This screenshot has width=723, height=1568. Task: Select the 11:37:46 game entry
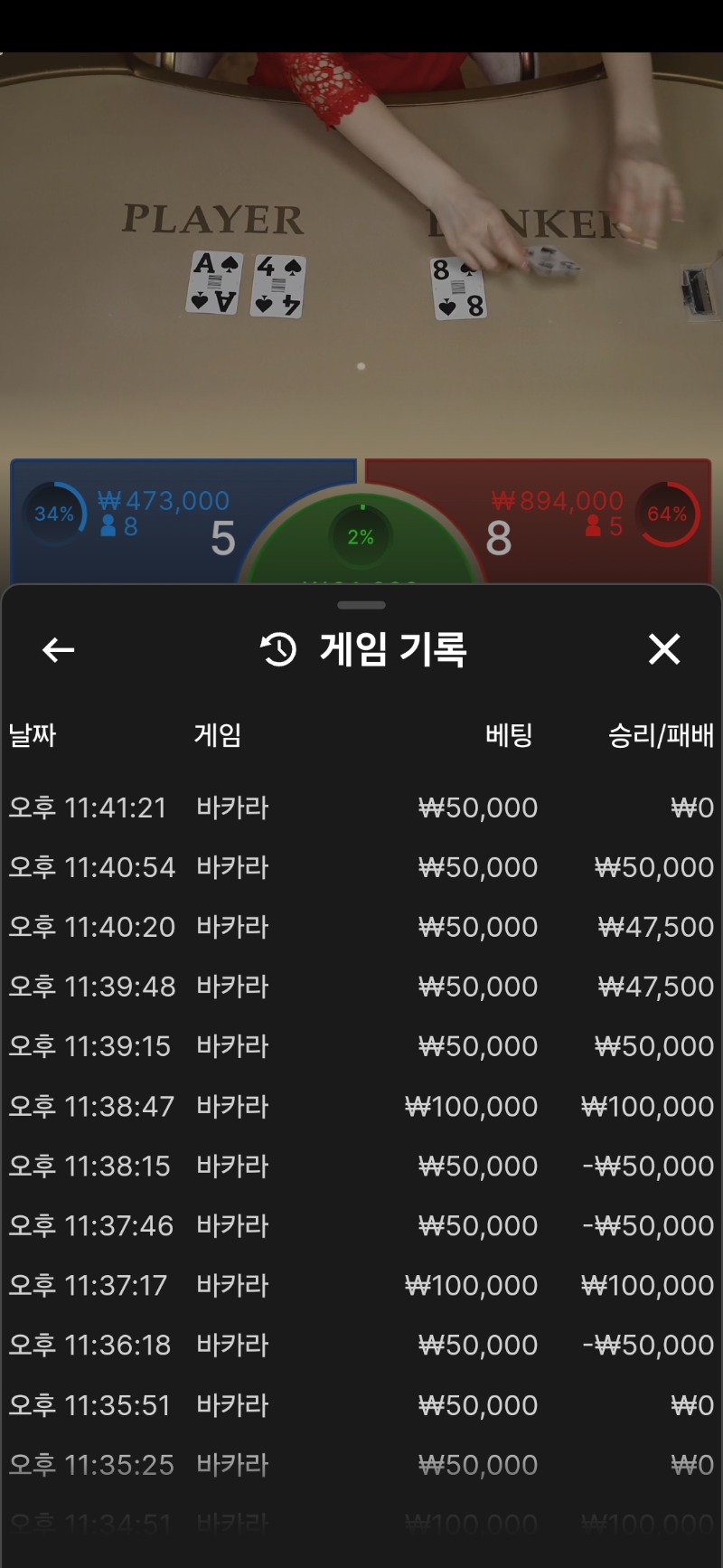tap(361, 1225)
